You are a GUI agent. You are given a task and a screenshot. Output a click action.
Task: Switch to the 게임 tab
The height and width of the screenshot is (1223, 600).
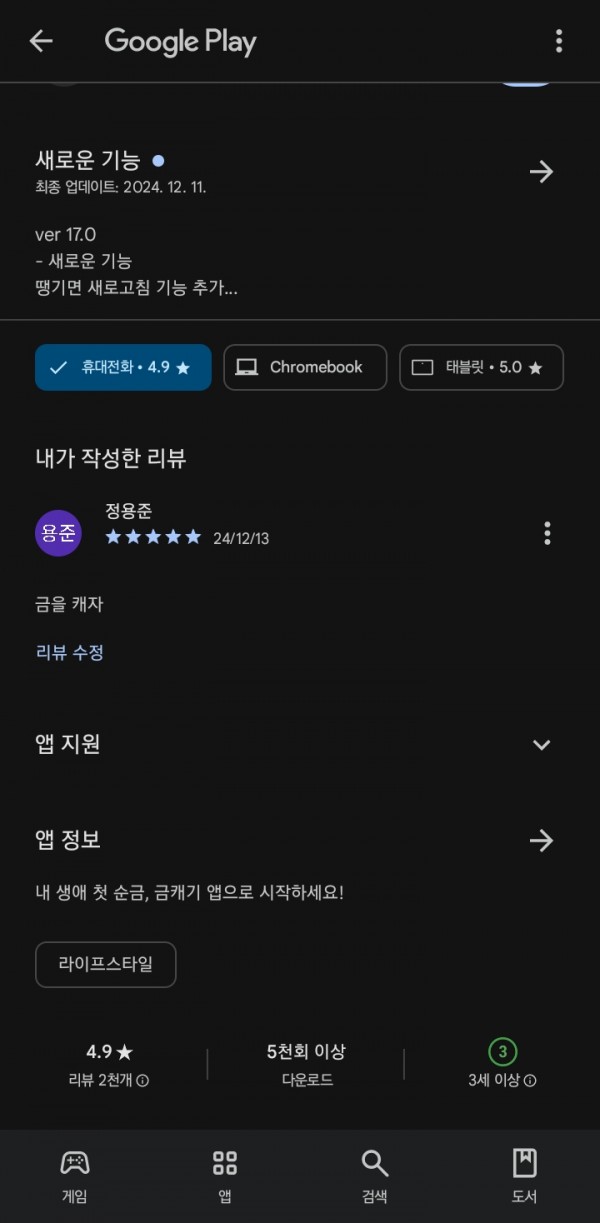75,1176
